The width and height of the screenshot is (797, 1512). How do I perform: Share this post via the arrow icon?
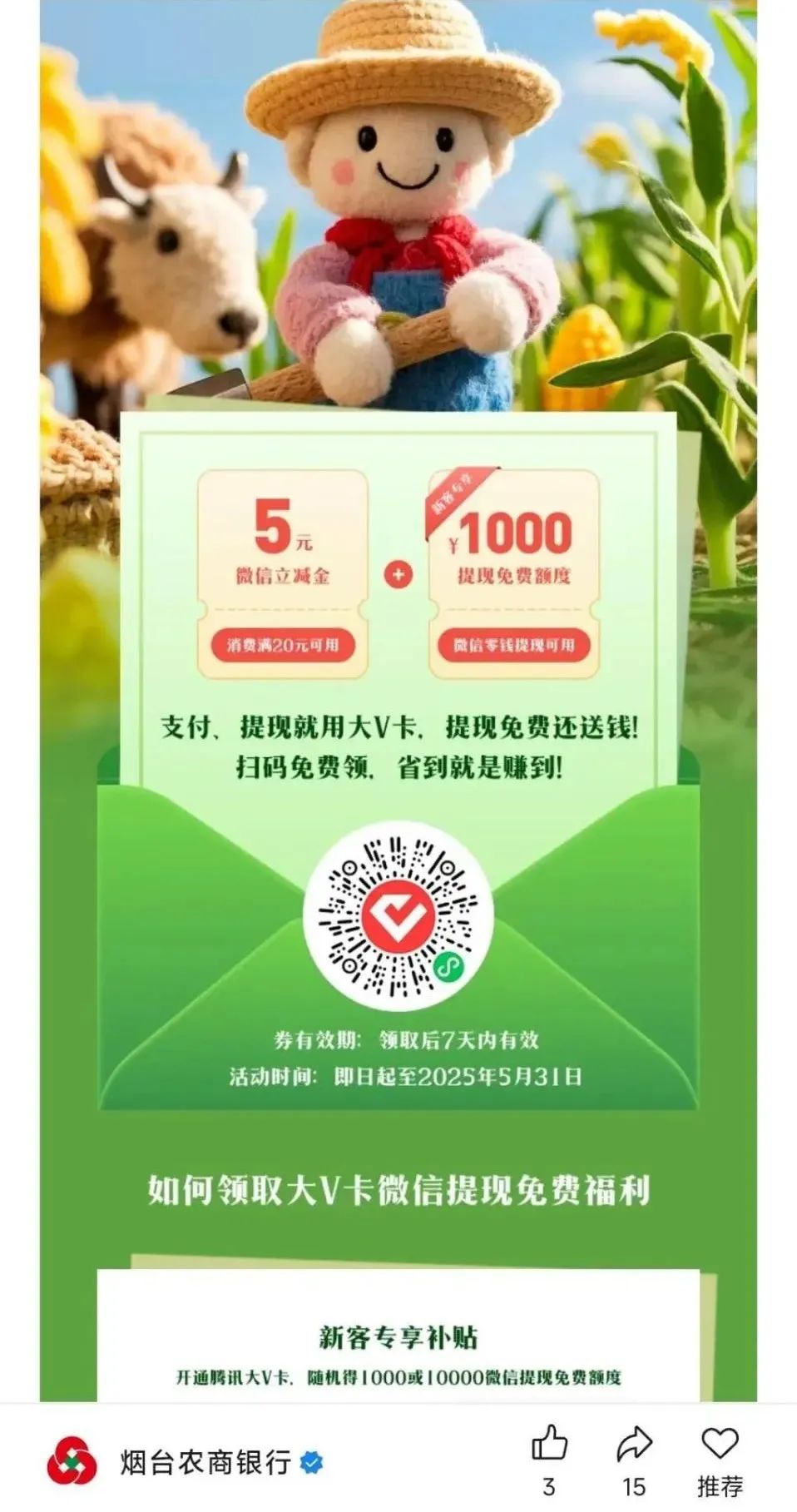click(634, 1444)
